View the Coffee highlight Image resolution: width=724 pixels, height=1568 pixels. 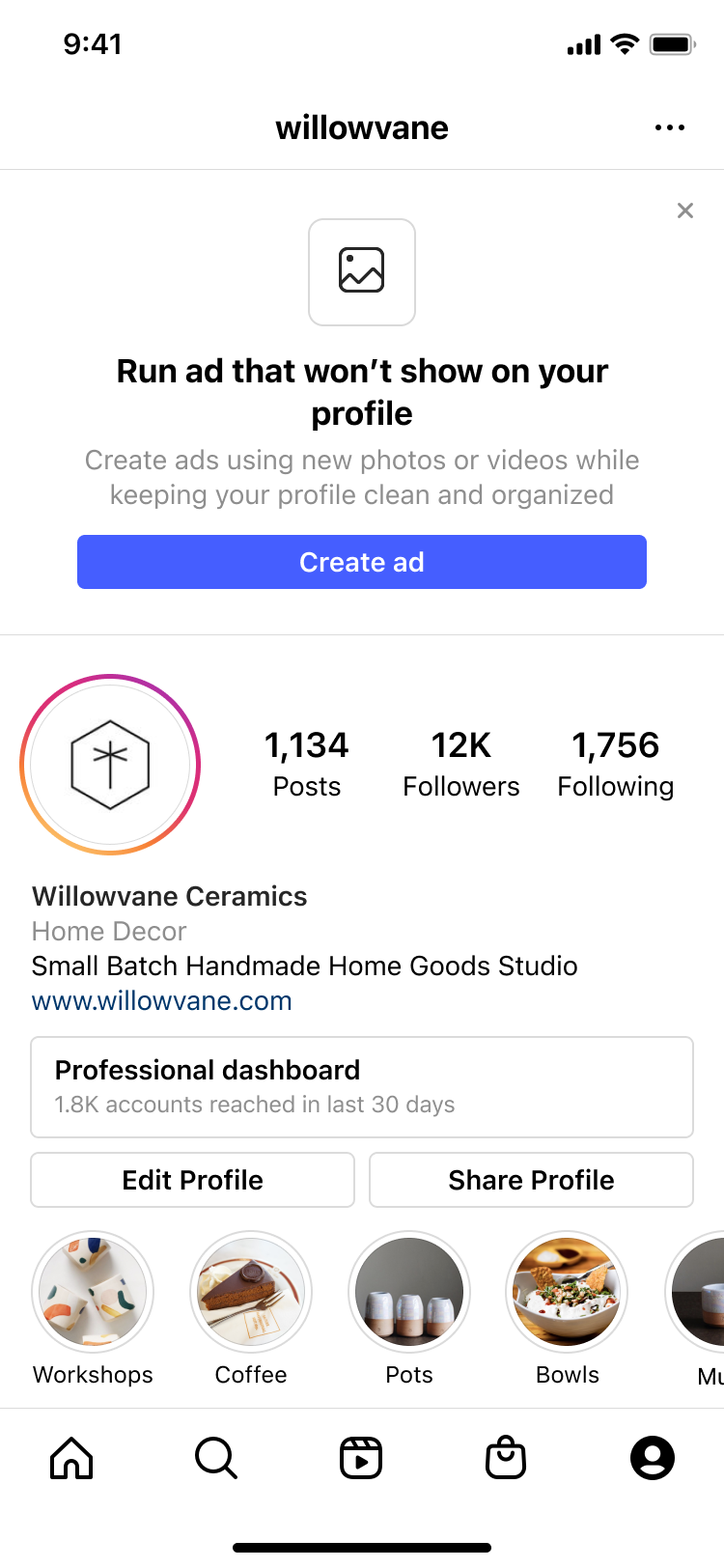[250, 1291]
